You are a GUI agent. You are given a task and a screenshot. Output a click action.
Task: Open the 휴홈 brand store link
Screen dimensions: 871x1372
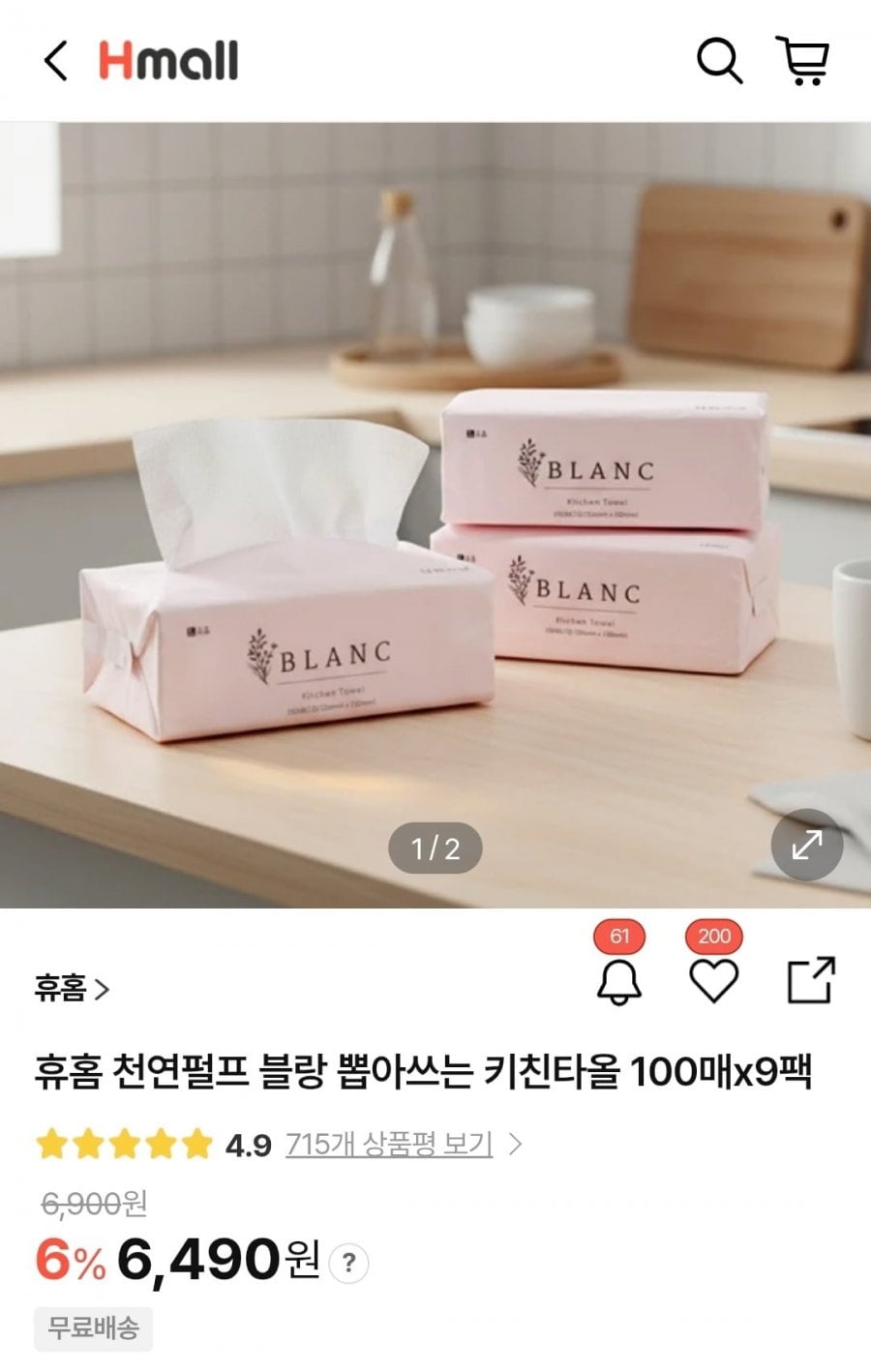point(72,989)
